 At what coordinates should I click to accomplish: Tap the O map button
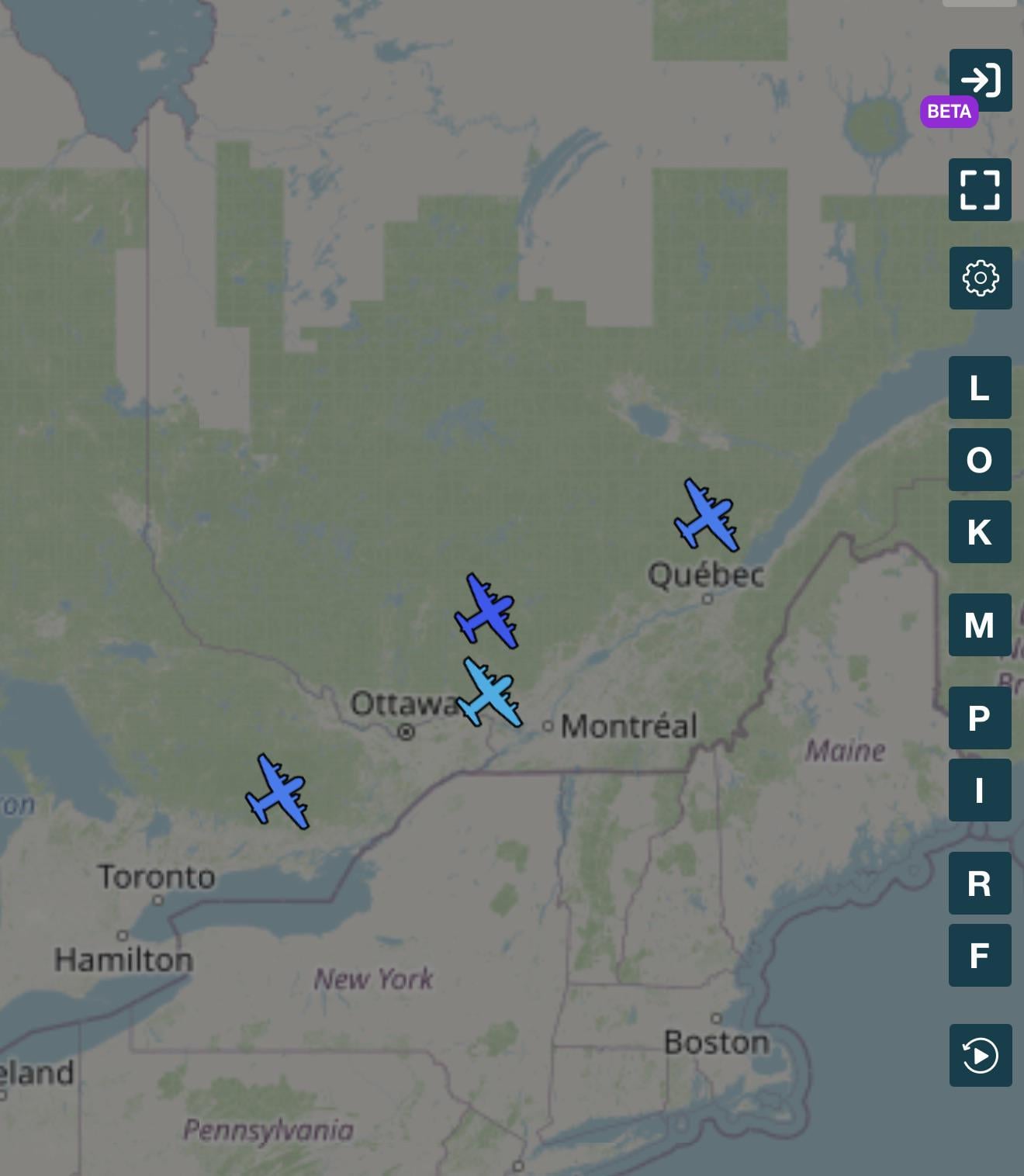tap(980, 459)
